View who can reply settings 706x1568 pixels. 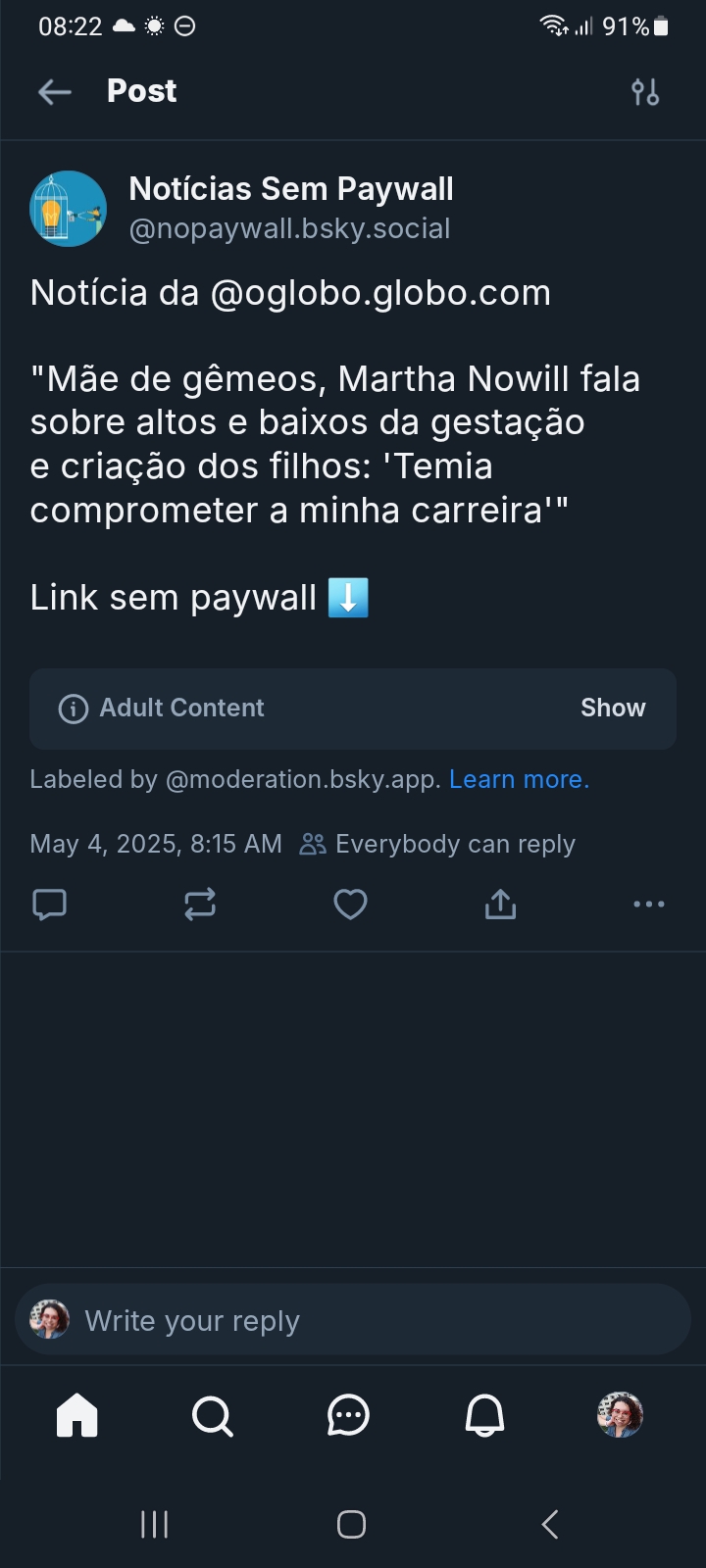pyautogui.click(x=437, y=844)
